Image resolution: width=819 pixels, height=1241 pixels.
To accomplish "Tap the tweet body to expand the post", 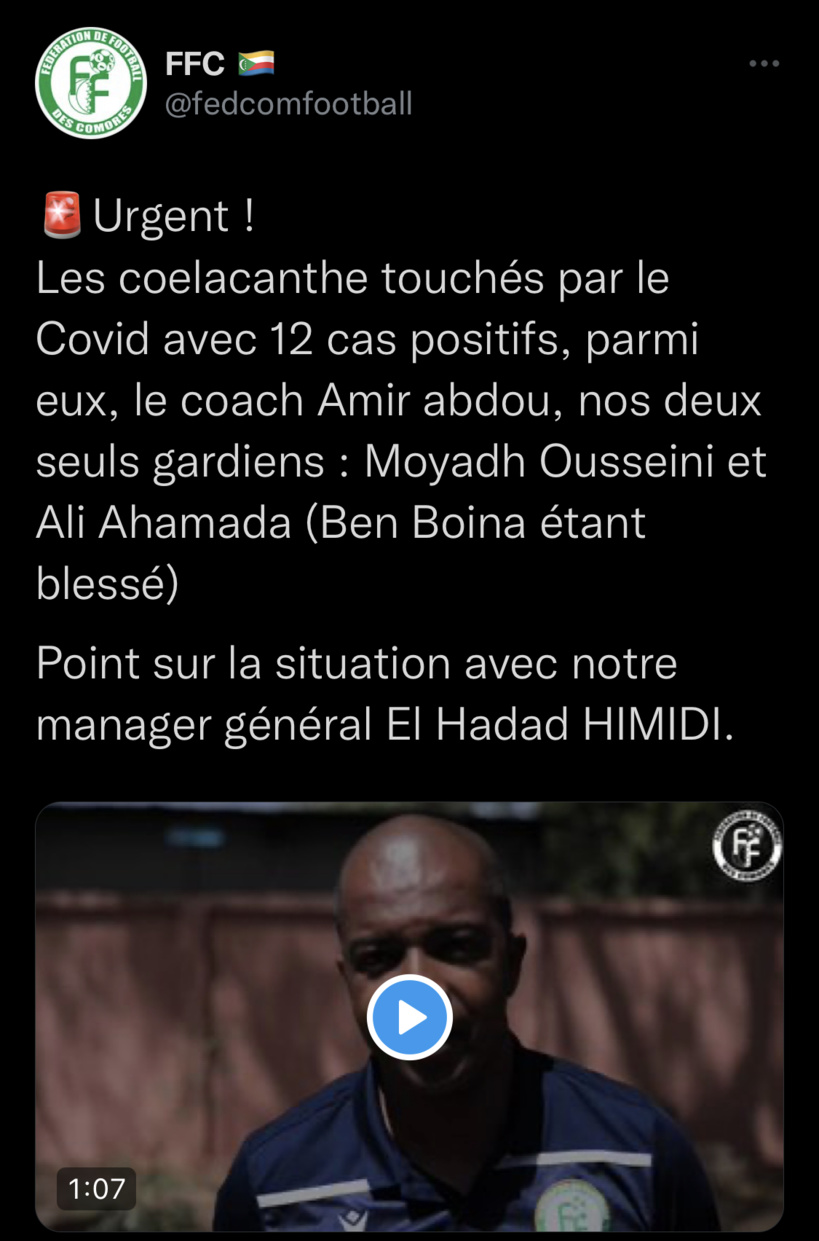I will [400, 400].
